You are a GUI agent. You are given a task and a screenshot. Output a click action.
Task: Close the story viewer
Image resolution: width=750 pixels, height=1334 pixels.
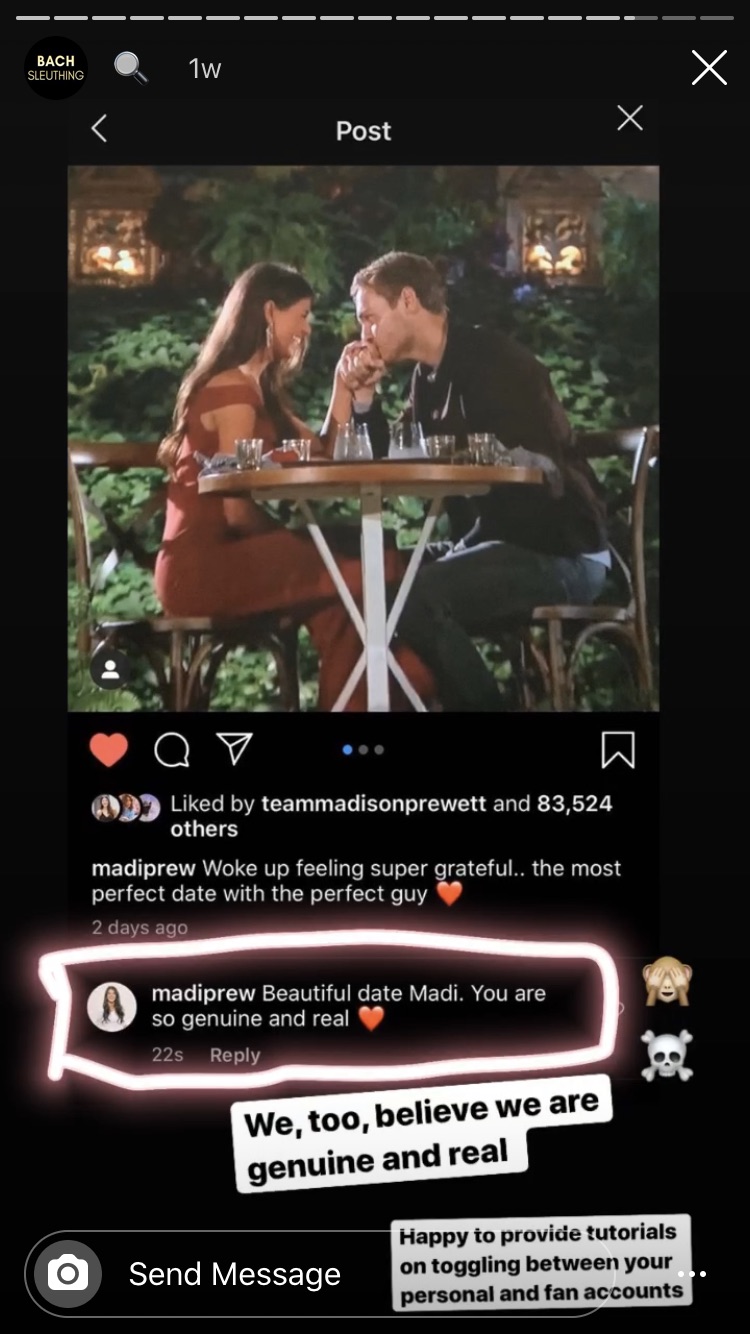[709, 68]
